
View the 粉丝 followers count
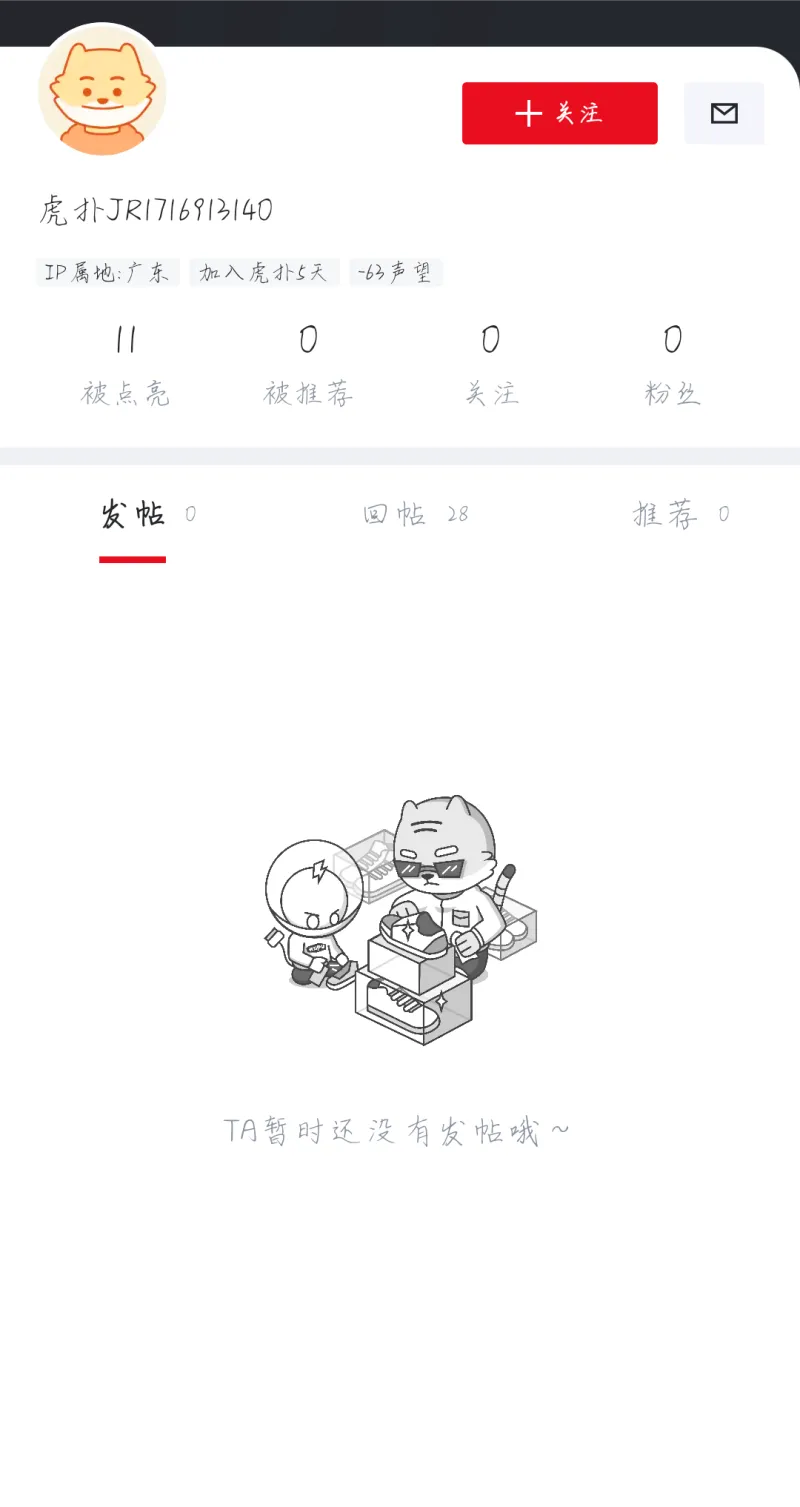[673, 366]
